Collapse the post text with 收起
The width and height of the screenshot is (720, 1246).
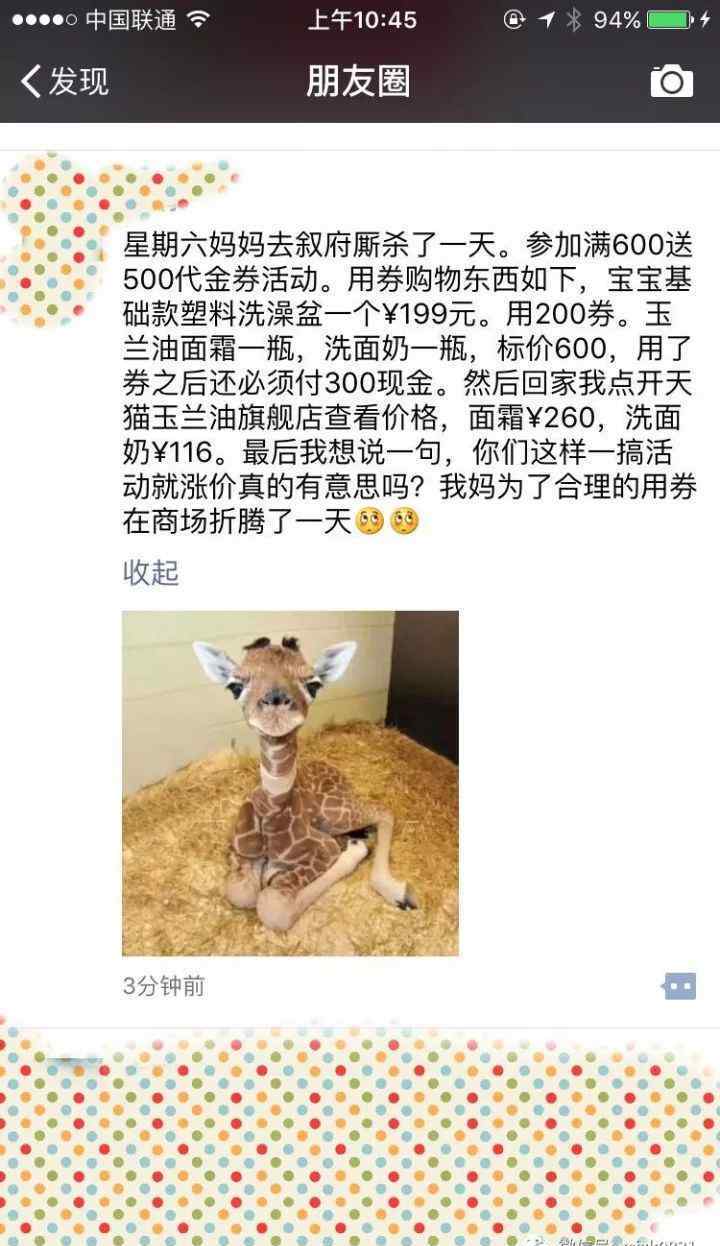coord(150,573)
